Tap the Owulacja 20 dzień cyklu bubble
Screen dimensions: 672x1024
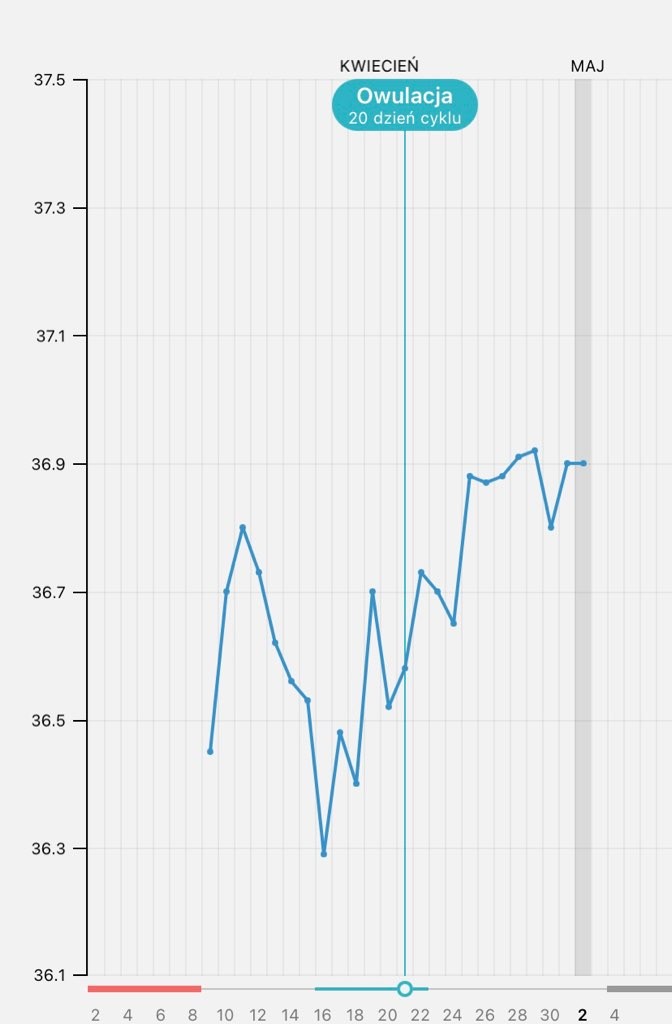(x=405, y=105)
